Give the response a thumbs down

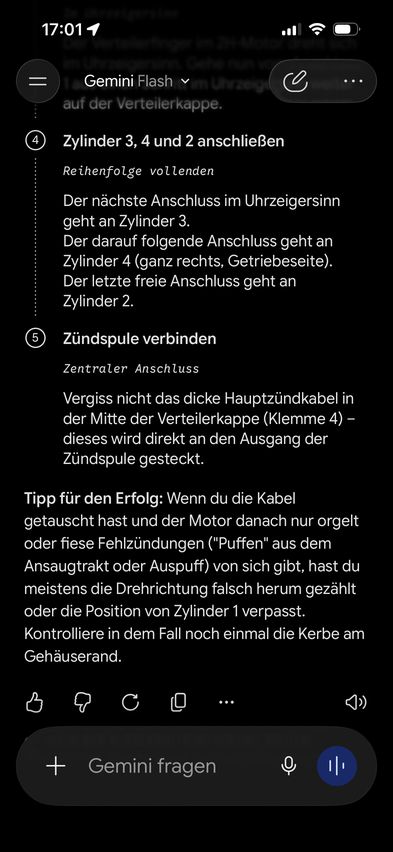click(83, 702)
